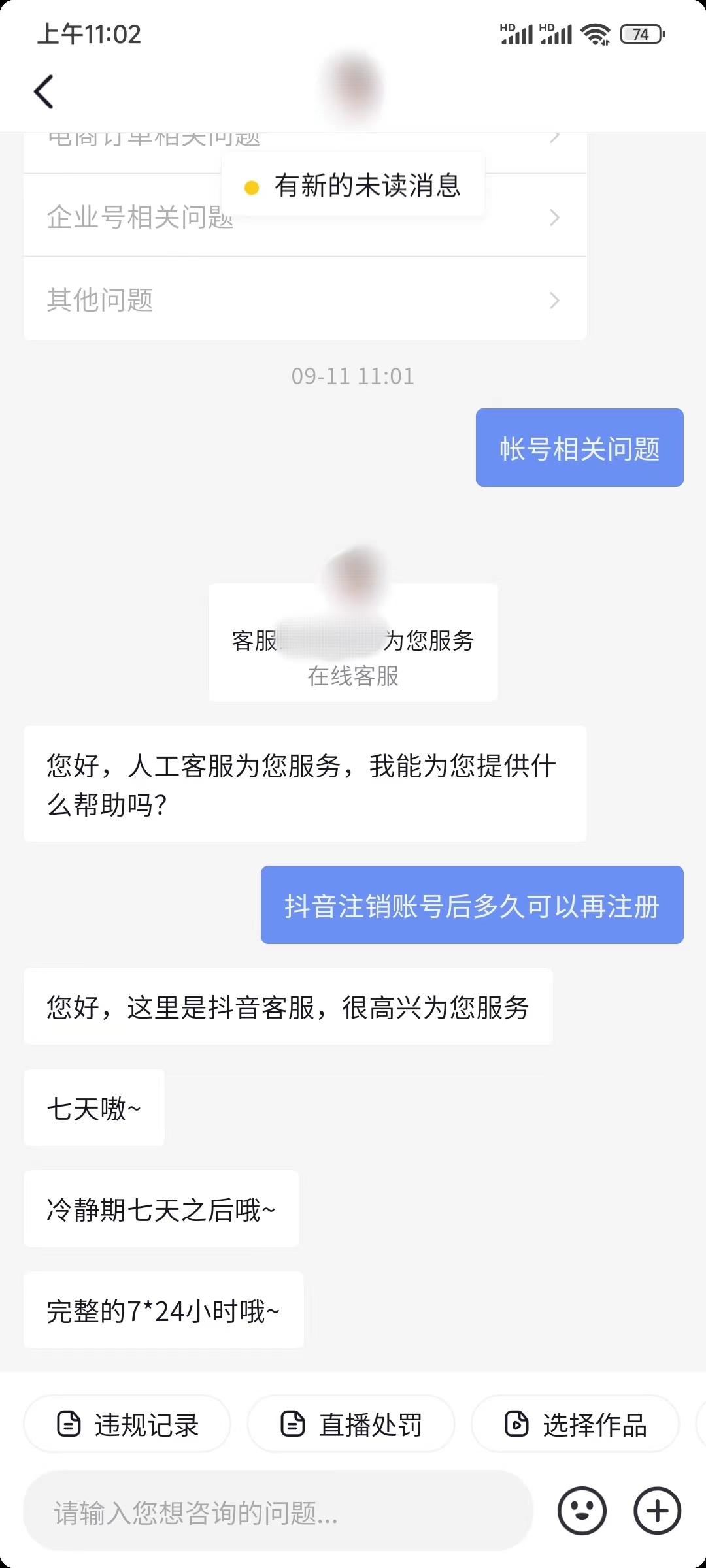706x1568 pixels.
Task: Click the sent message 帐号相关问题
Action: (x=579, y=448)
